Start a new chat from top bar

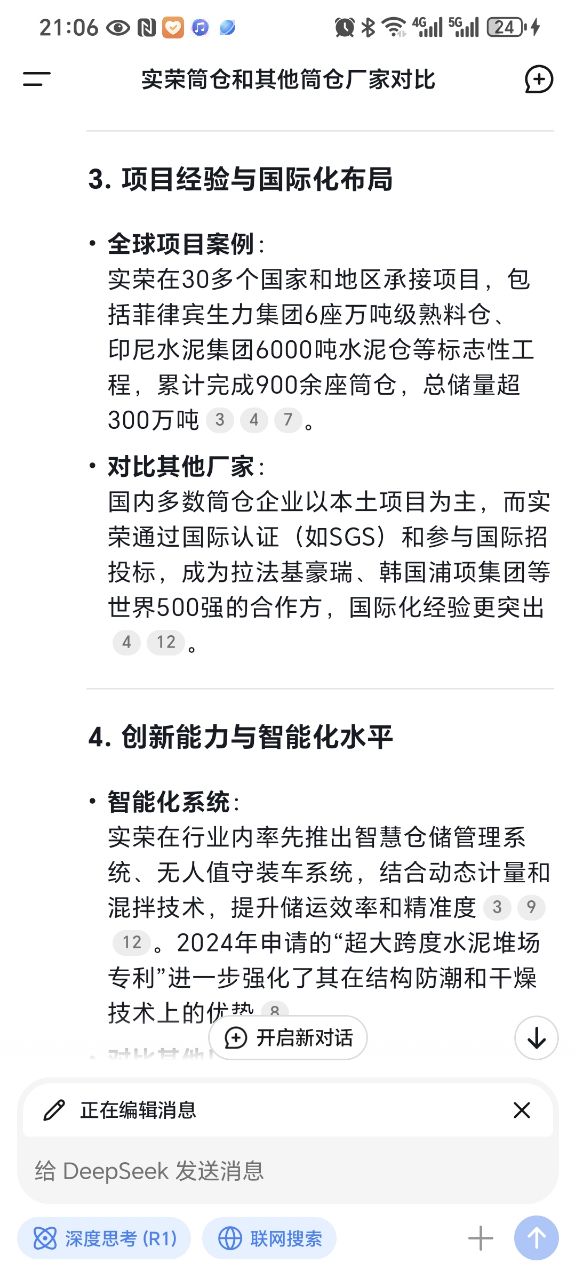[538, 79]
